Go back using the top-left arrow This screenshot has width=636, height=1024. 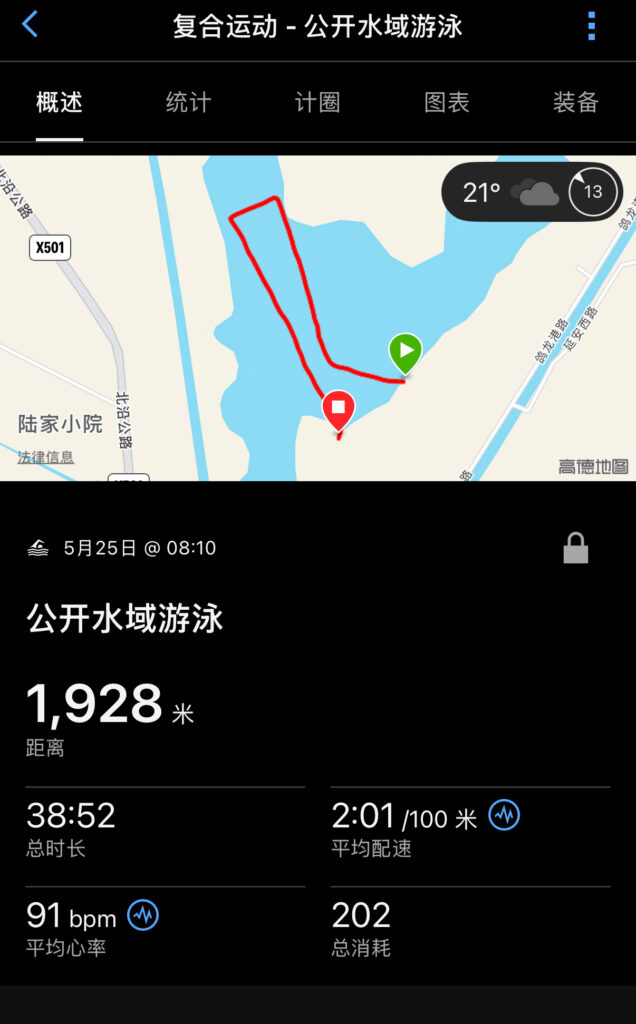tap(30, 25)
